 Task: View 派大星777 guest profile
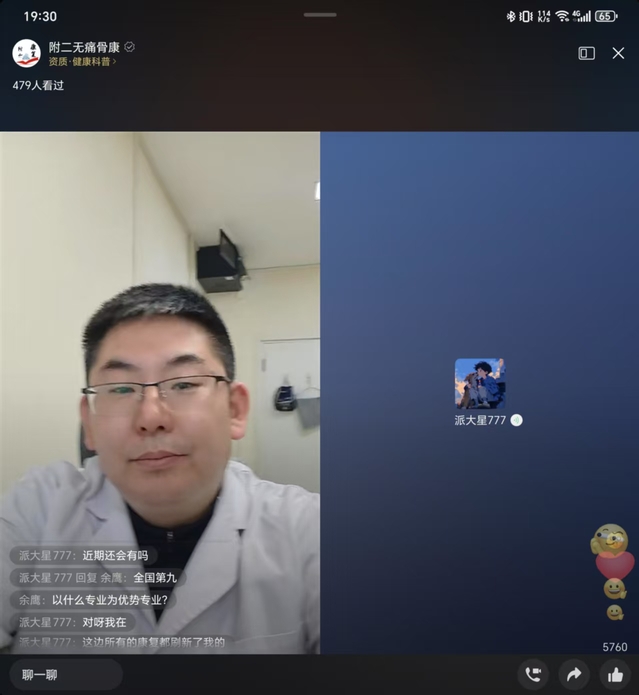(x=480, y=384)
